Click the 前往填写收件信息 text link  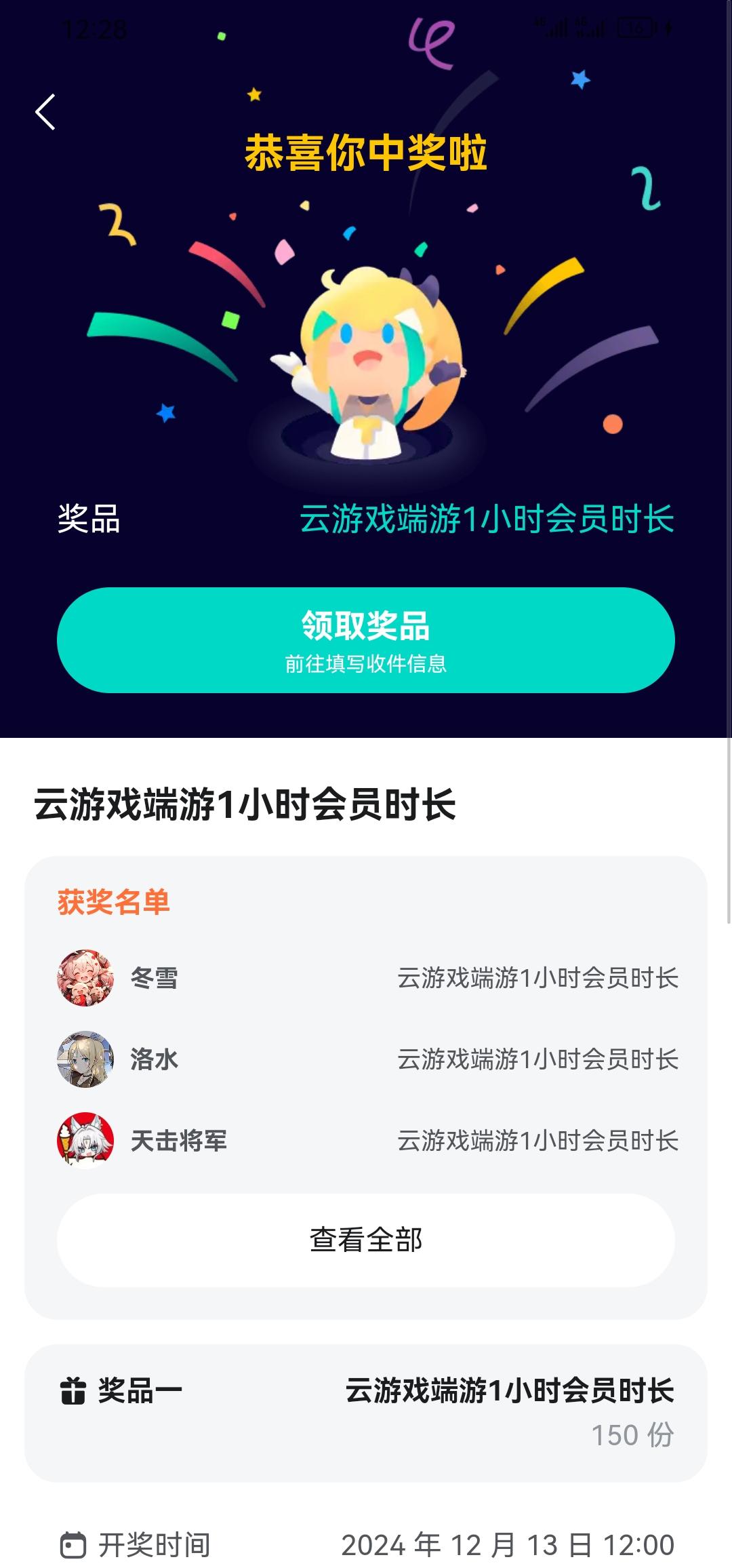coord(366,666)
